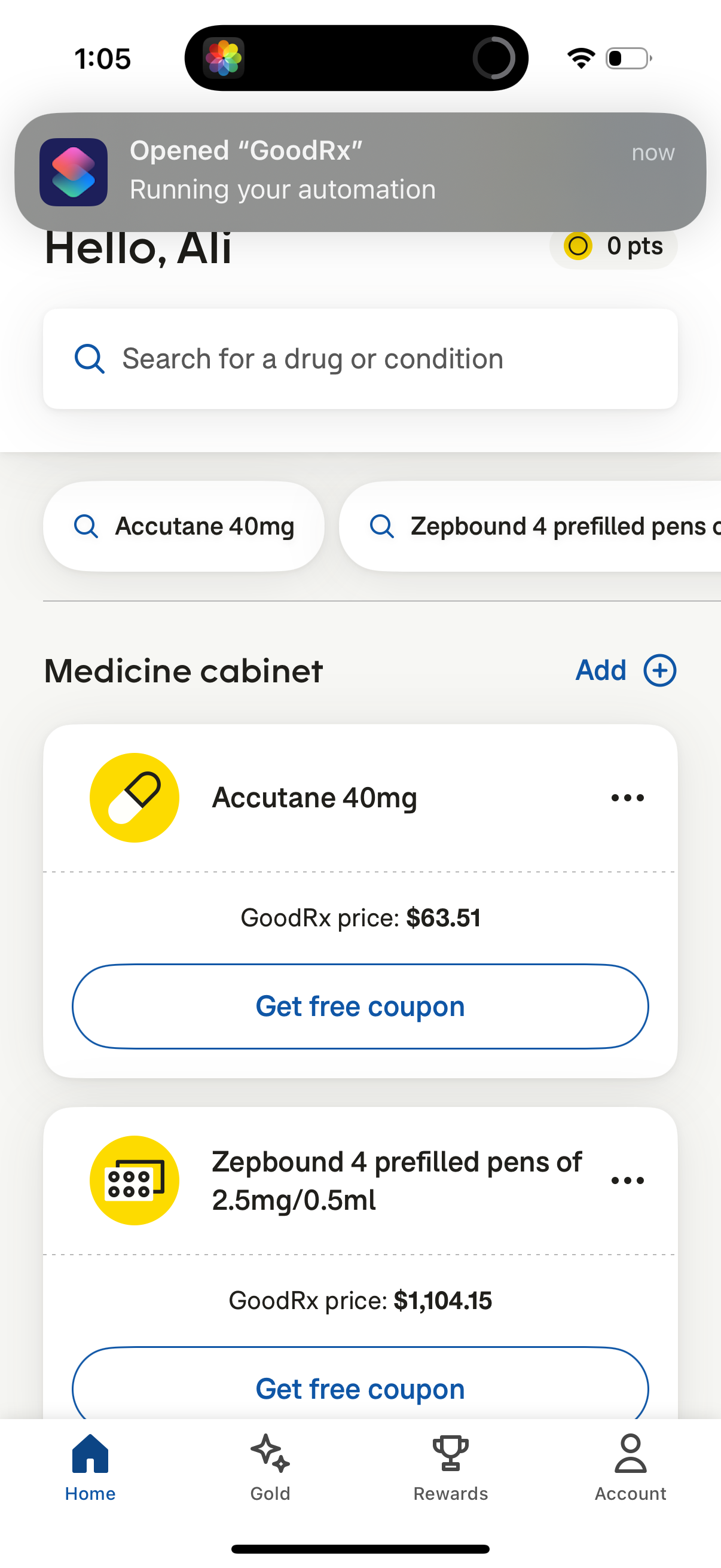
Task: Tap the Shortcuts icon in the notification
Action: [x=73, y=172]
